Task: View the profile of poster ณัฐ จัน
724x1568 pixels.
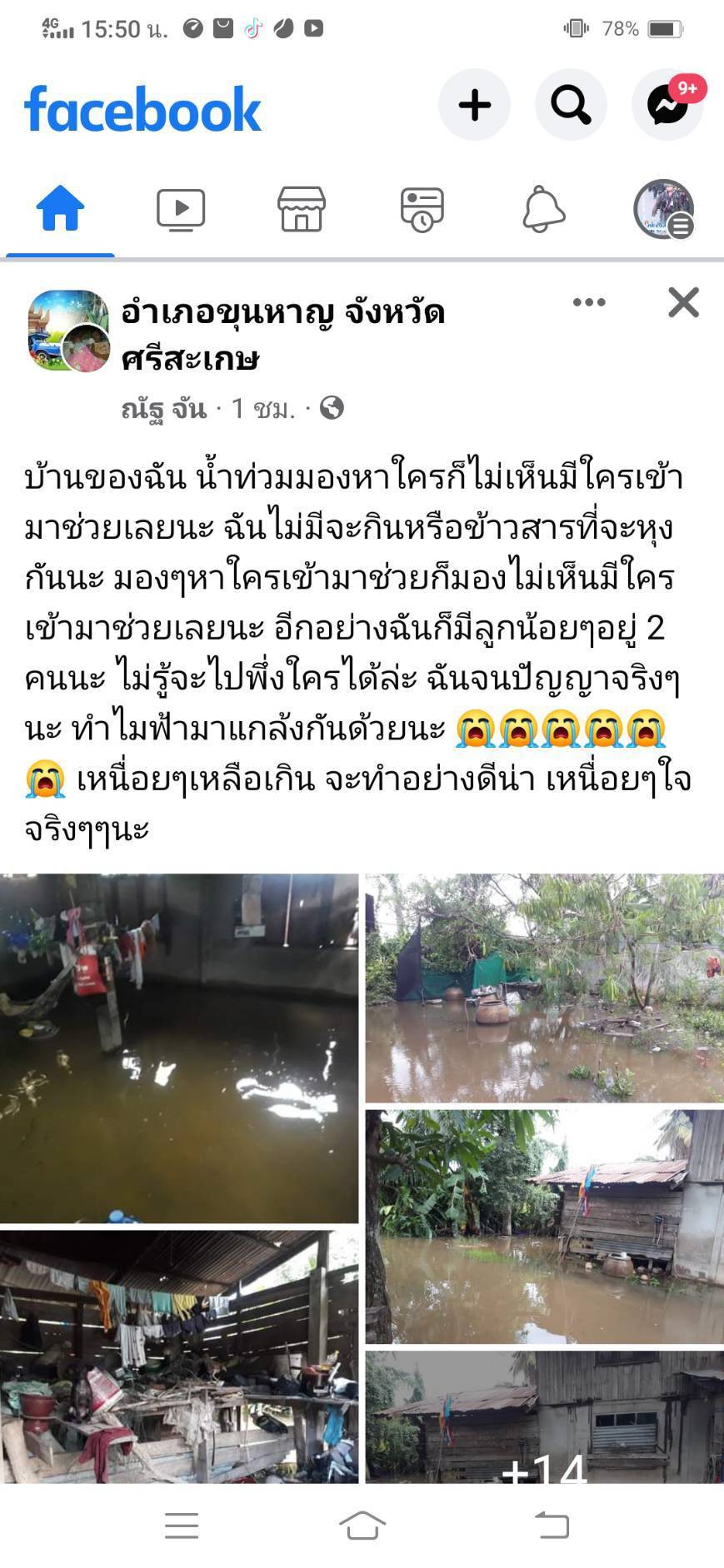Action: [163, 409]
